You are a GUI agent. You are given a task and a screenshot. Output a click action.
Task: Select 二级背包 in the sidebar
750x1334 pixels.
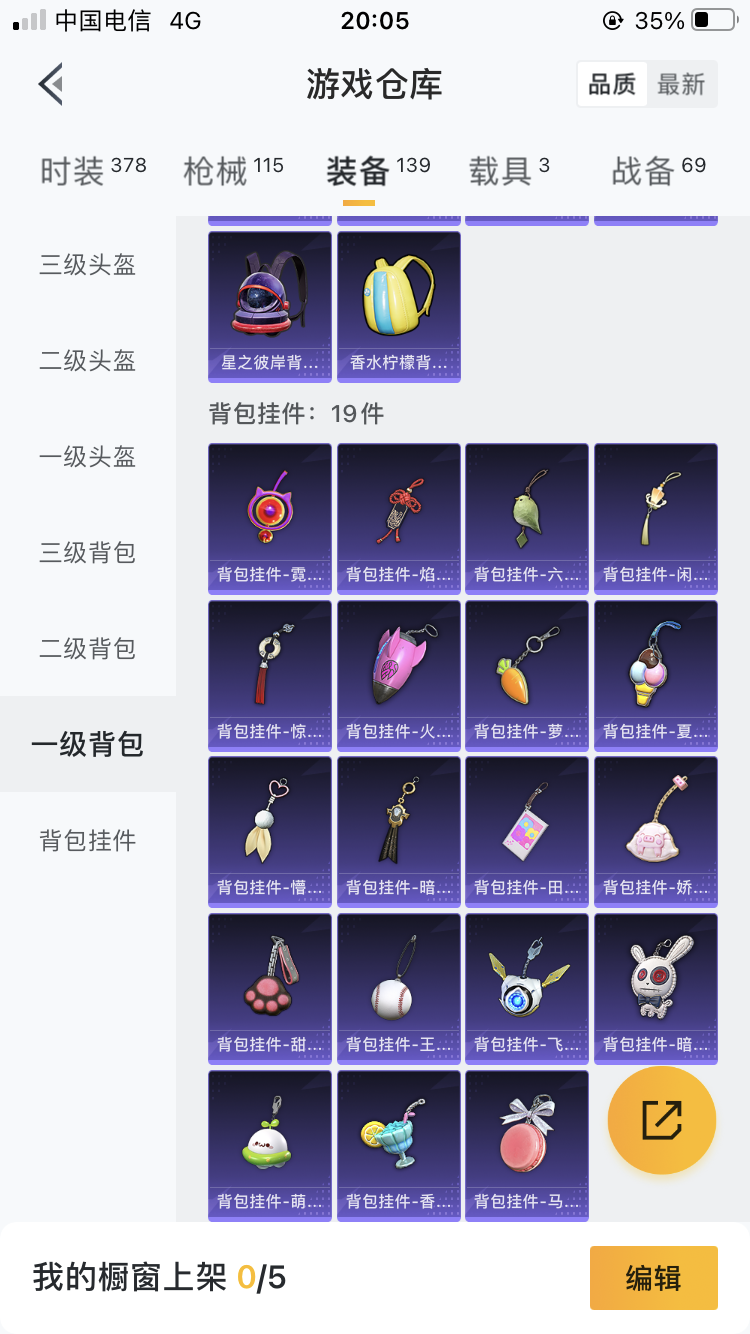point(88,649)
